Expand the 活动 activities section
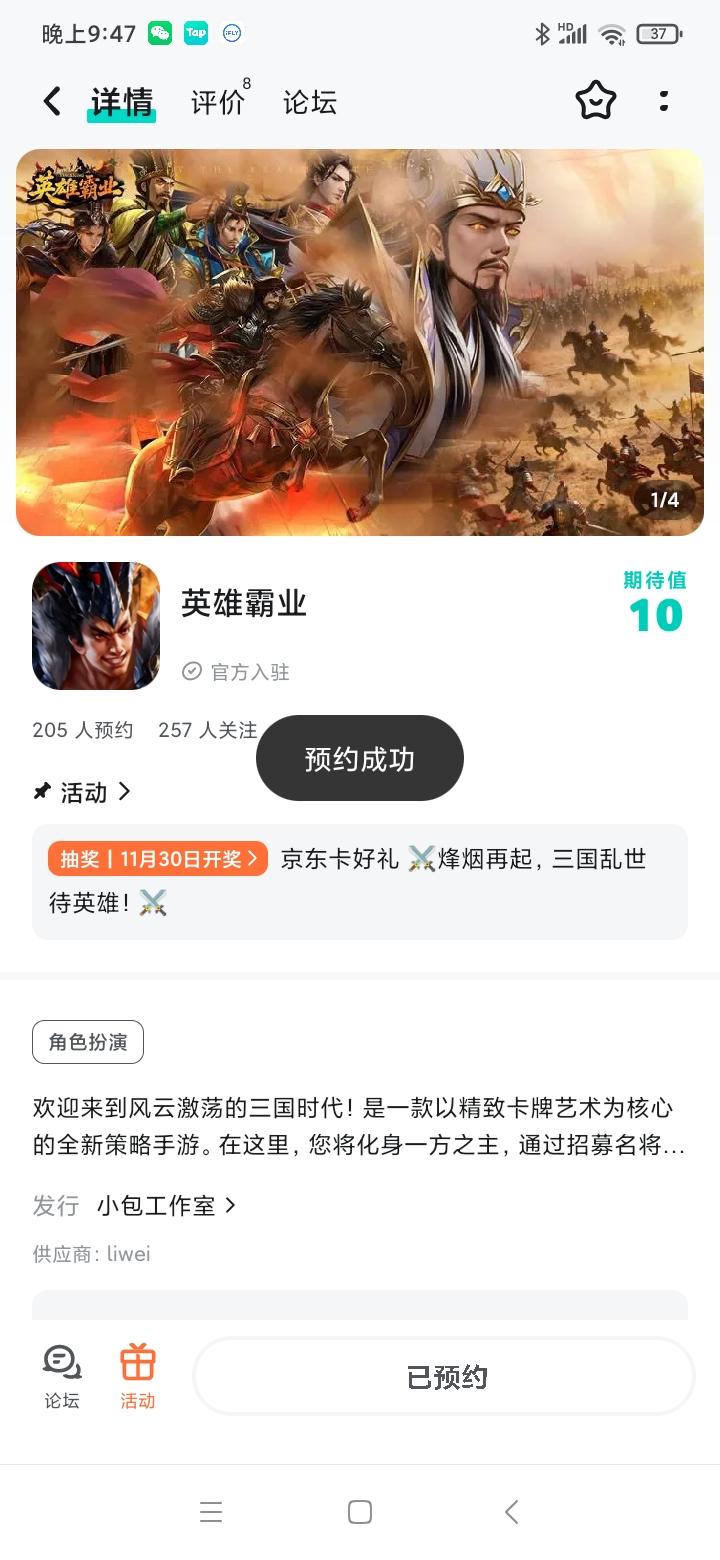Screen dimensions: 720x1560 (x=82, y=792)
